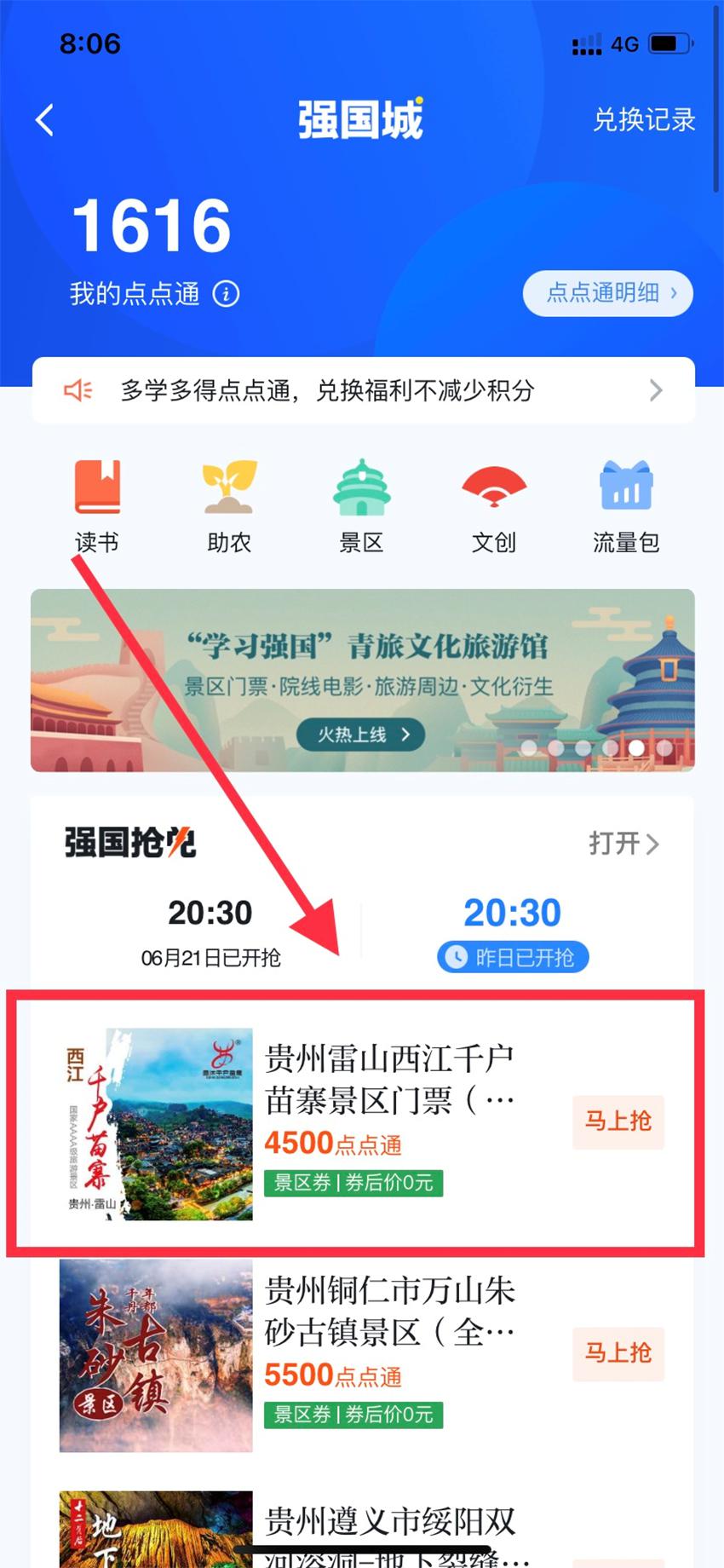Go back using the header arrow
This screenshot has height=1568, width=724.
click(x=45, y=120)
